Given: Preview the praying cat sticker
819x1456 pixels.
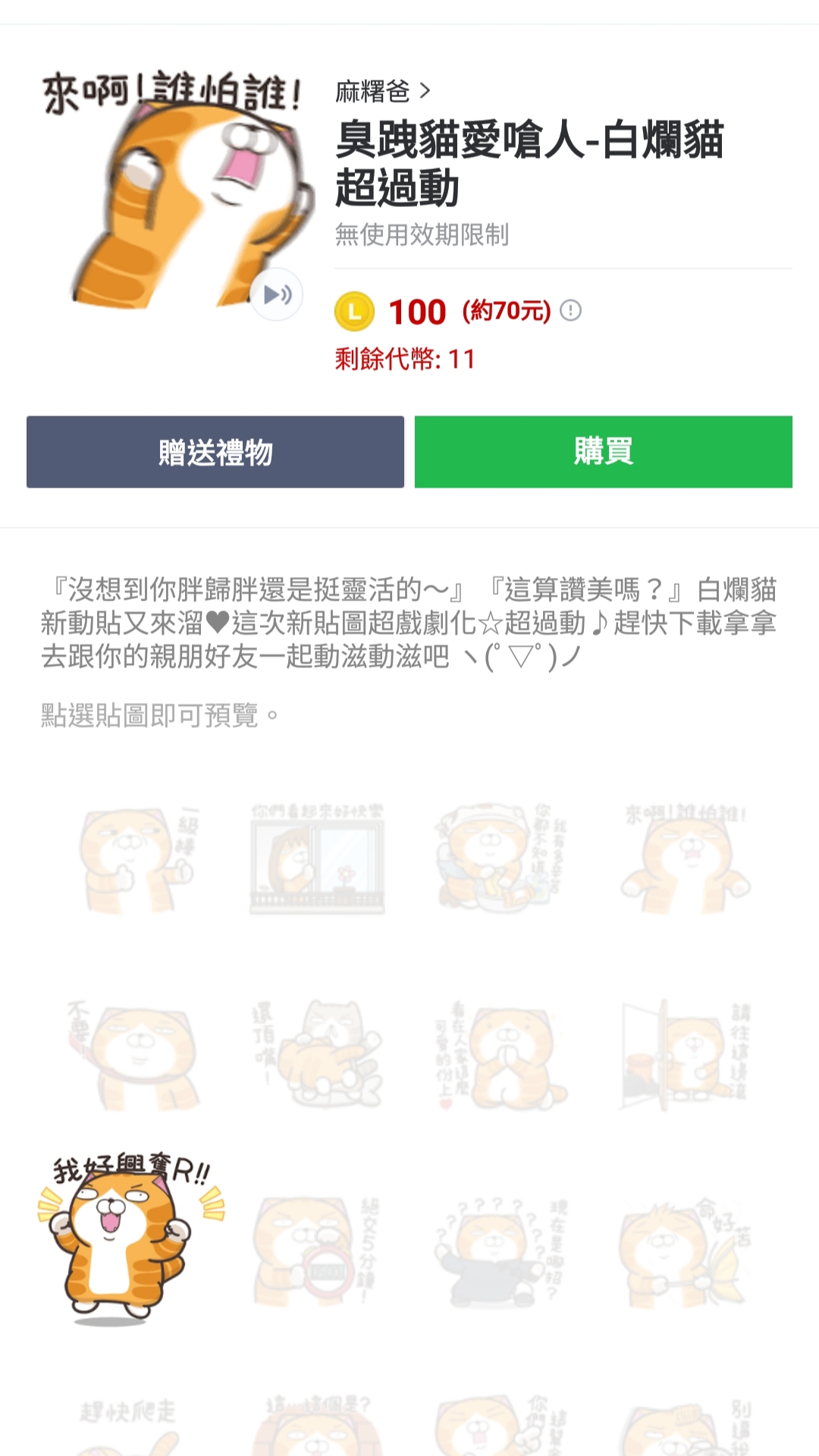Looking at the screenshot, I should [502, 1056].
